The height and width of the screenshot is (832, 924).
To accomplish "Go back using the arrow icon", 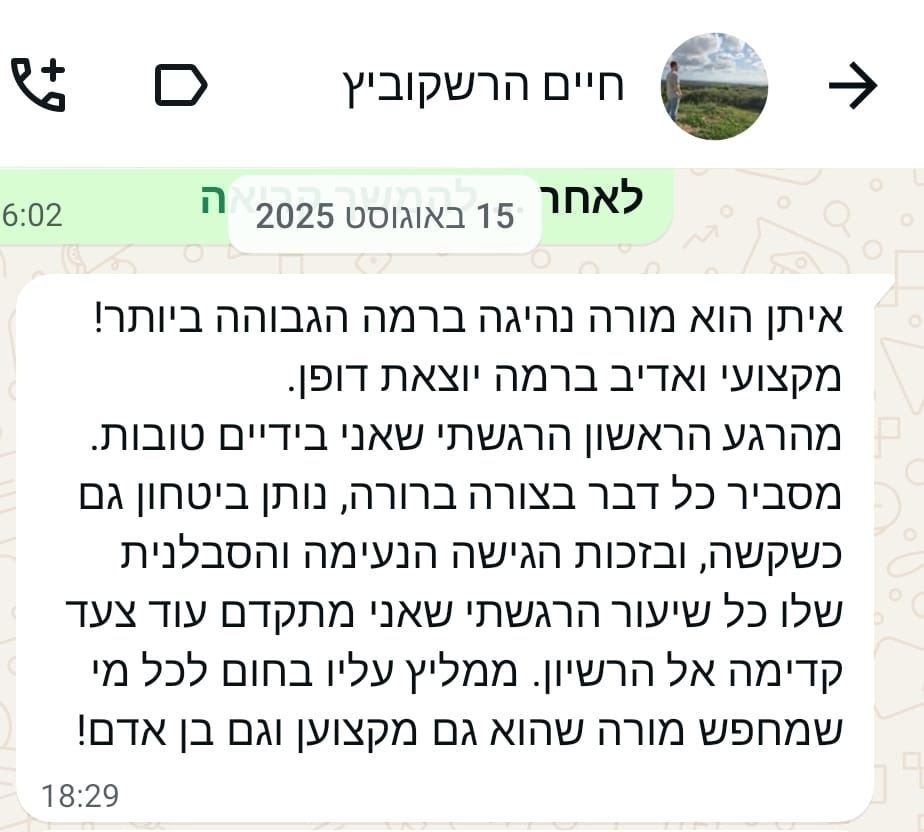I will coord(852,87).
